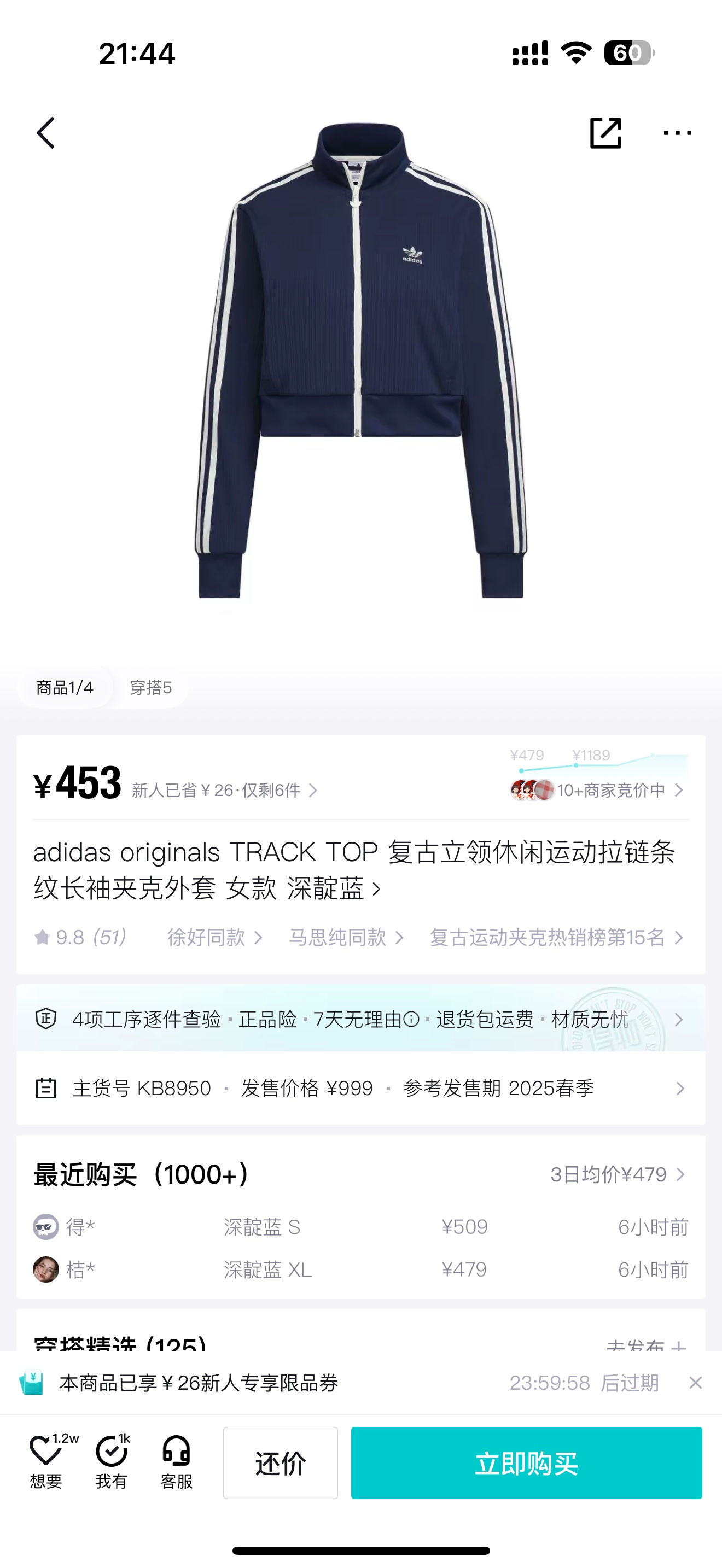
Task: Switch to the 穿搭5 outfit tab
Action: pos(150,687)
